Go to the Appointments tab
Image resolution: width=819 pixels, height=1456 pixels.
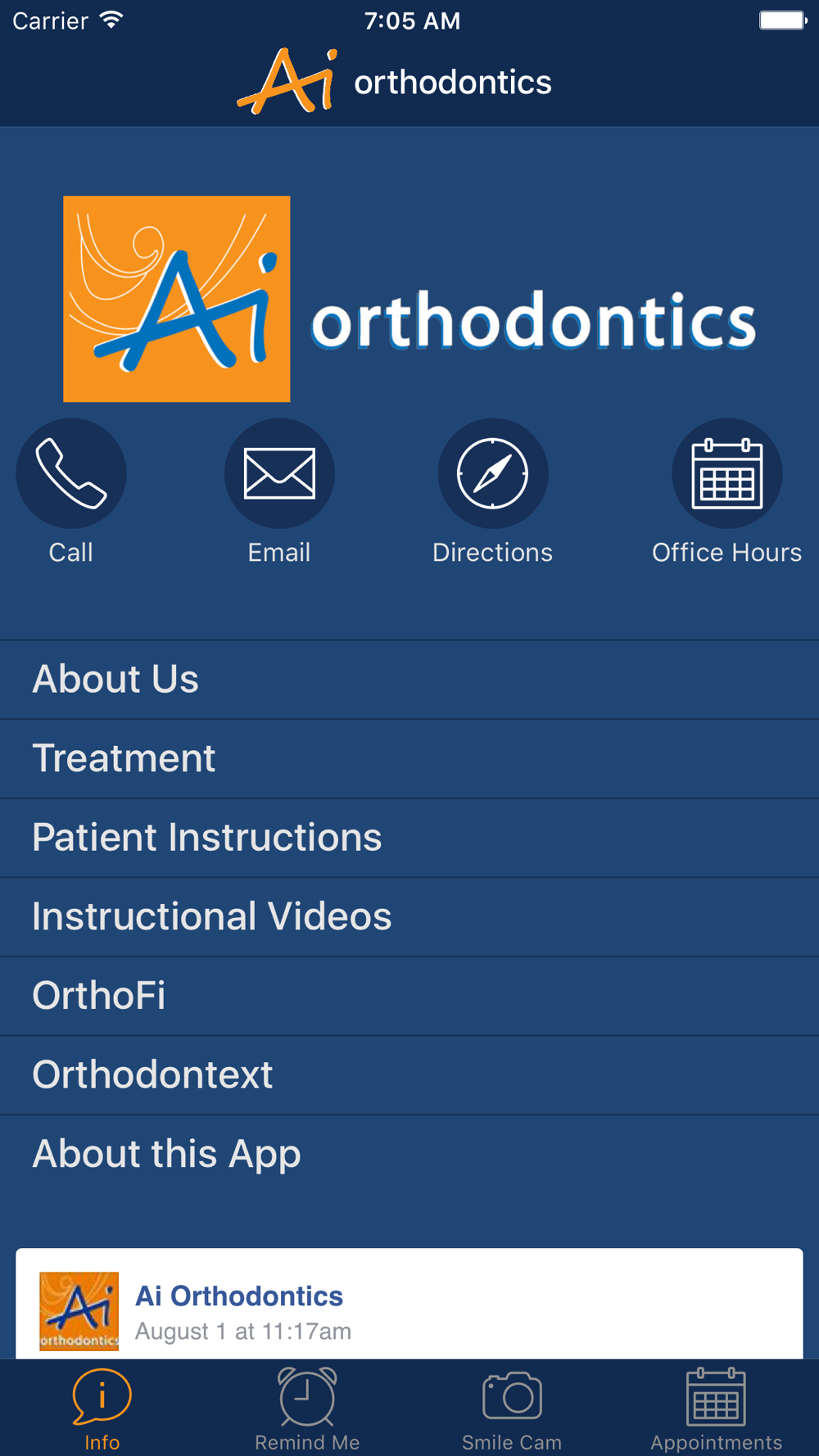point(716,1409)
